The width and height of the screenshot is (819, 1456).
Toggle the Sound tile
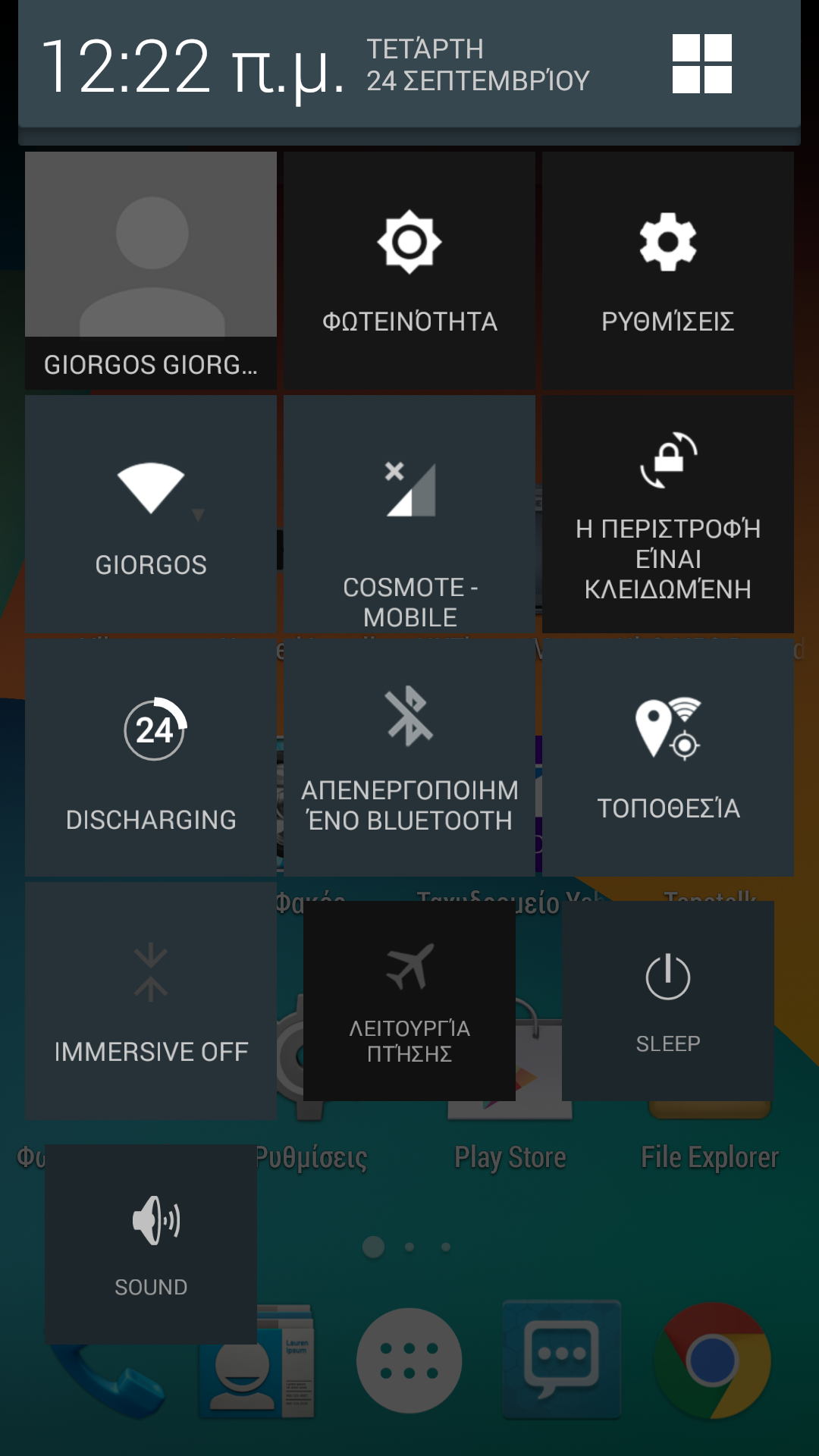[x=151, y=1244]
